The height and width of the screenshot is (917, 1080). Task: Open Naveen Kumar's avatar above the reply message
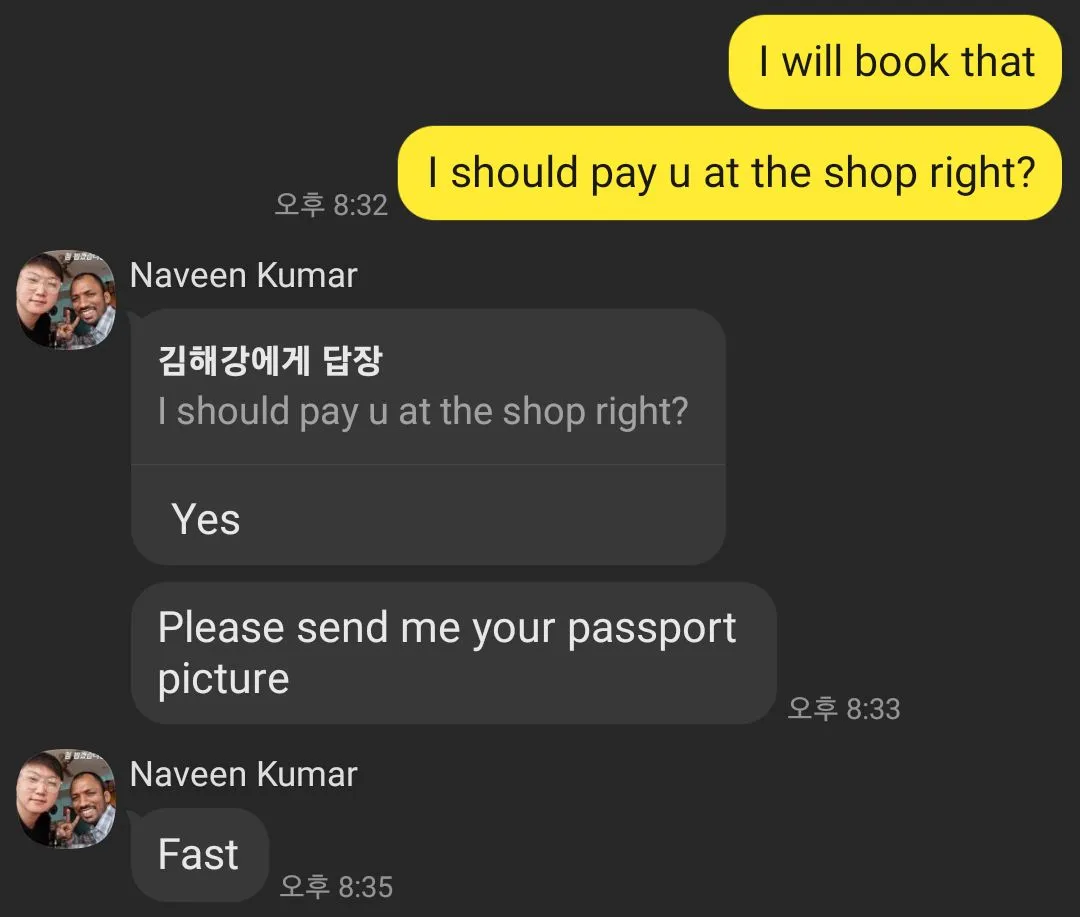tap(66, 300)
